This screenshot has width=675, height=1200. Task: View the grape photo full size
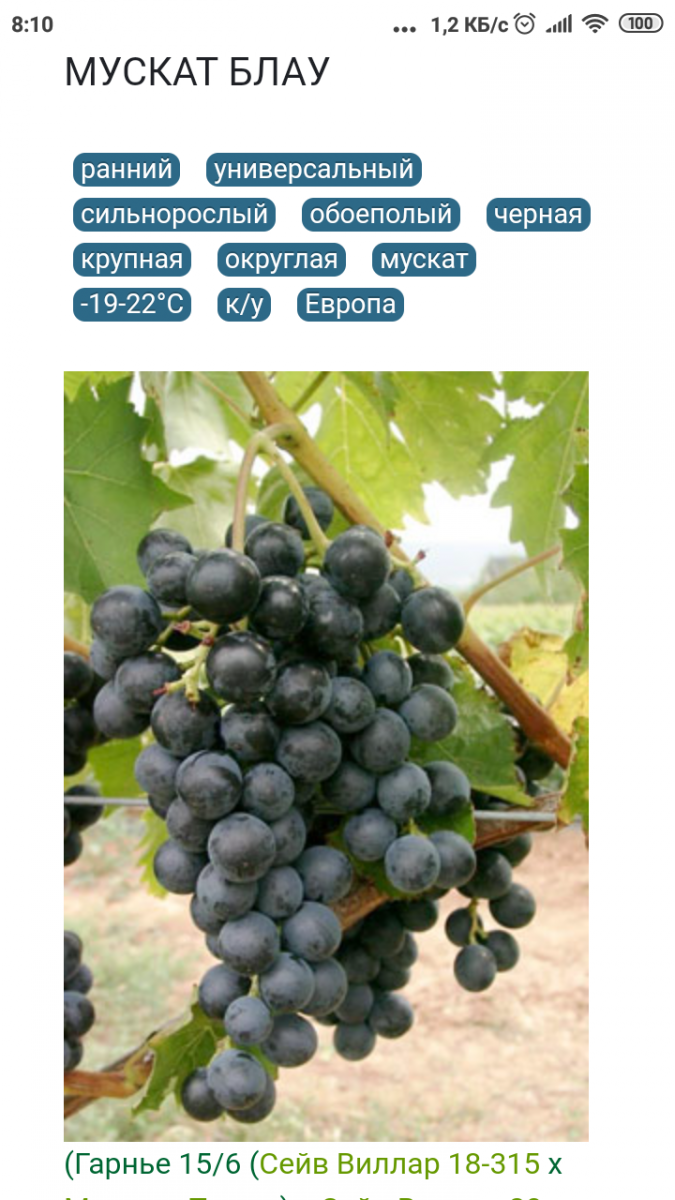(326, 756)
